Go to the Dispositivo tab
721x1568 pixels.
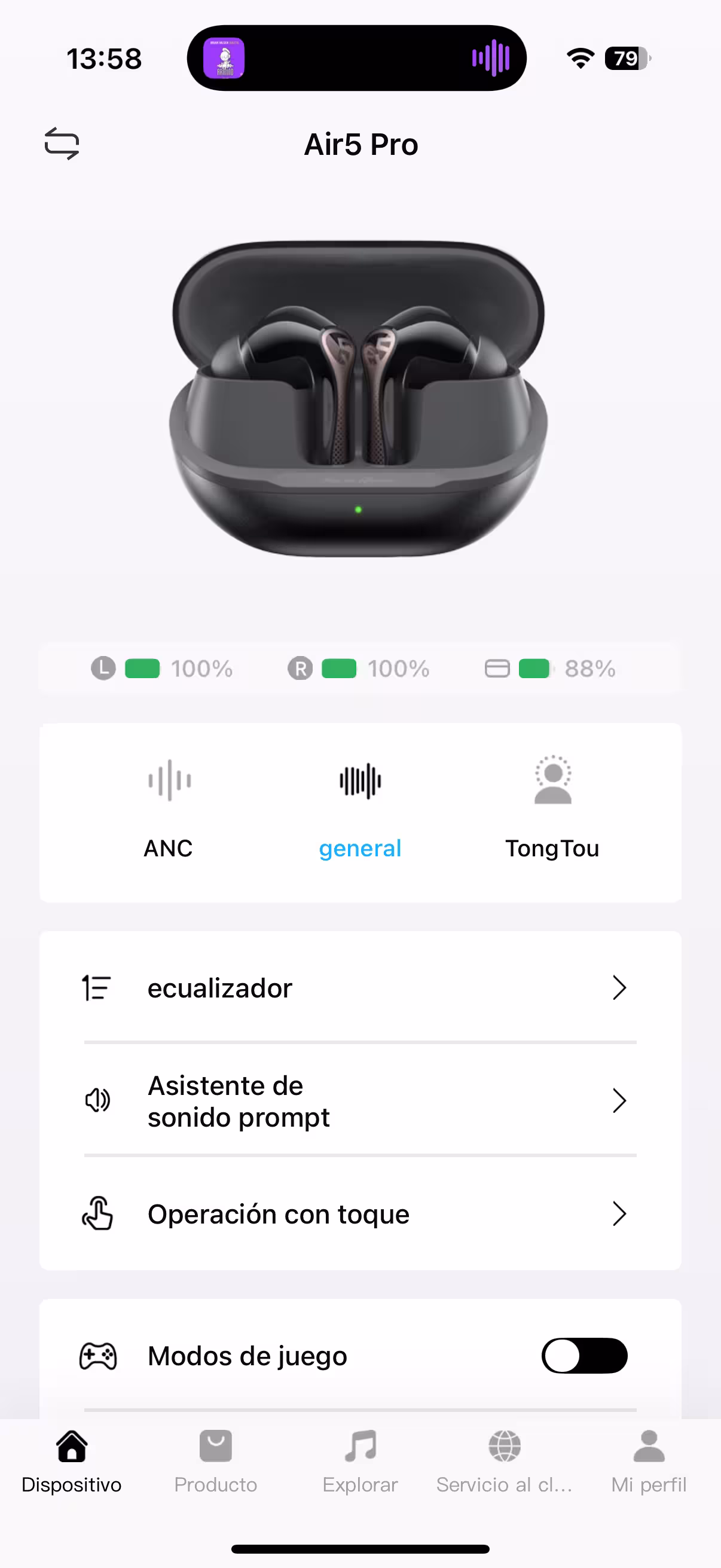[x=72, y=1461]
